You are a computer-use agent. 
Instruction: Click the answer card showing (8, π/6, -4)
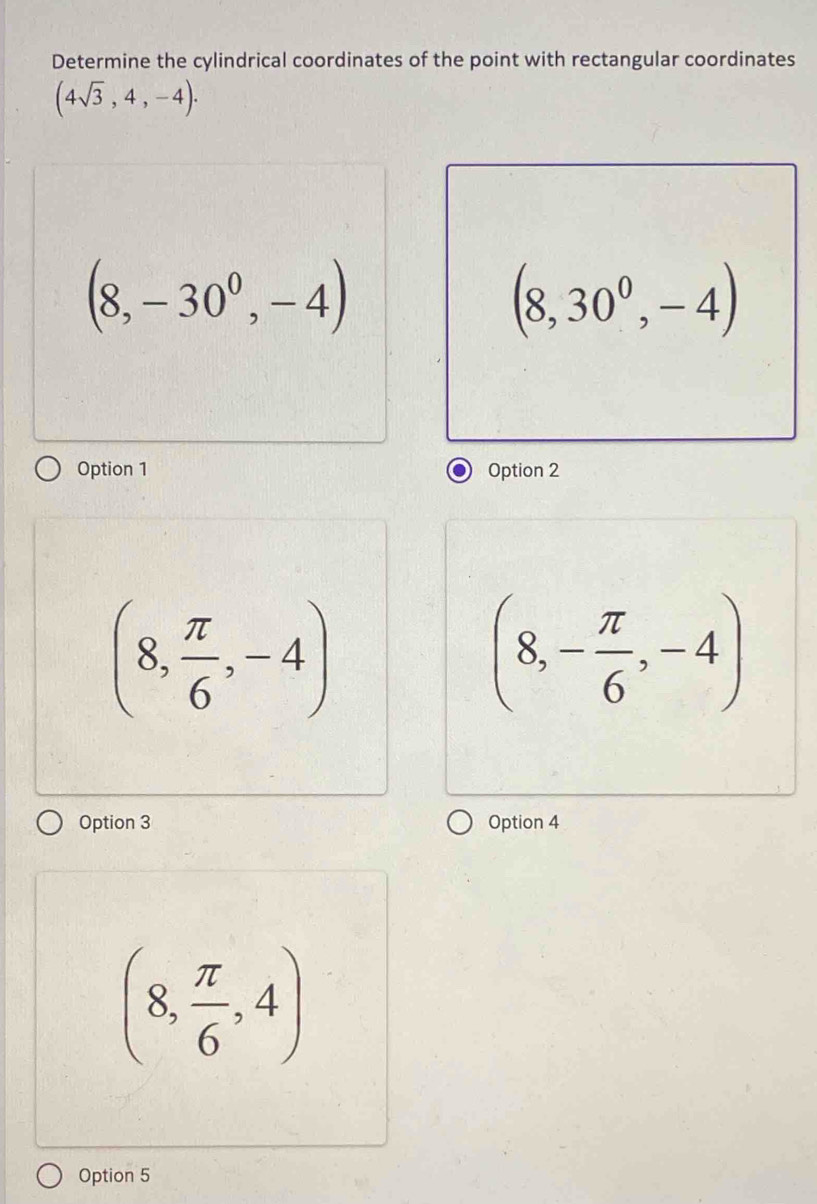point(212,655)
